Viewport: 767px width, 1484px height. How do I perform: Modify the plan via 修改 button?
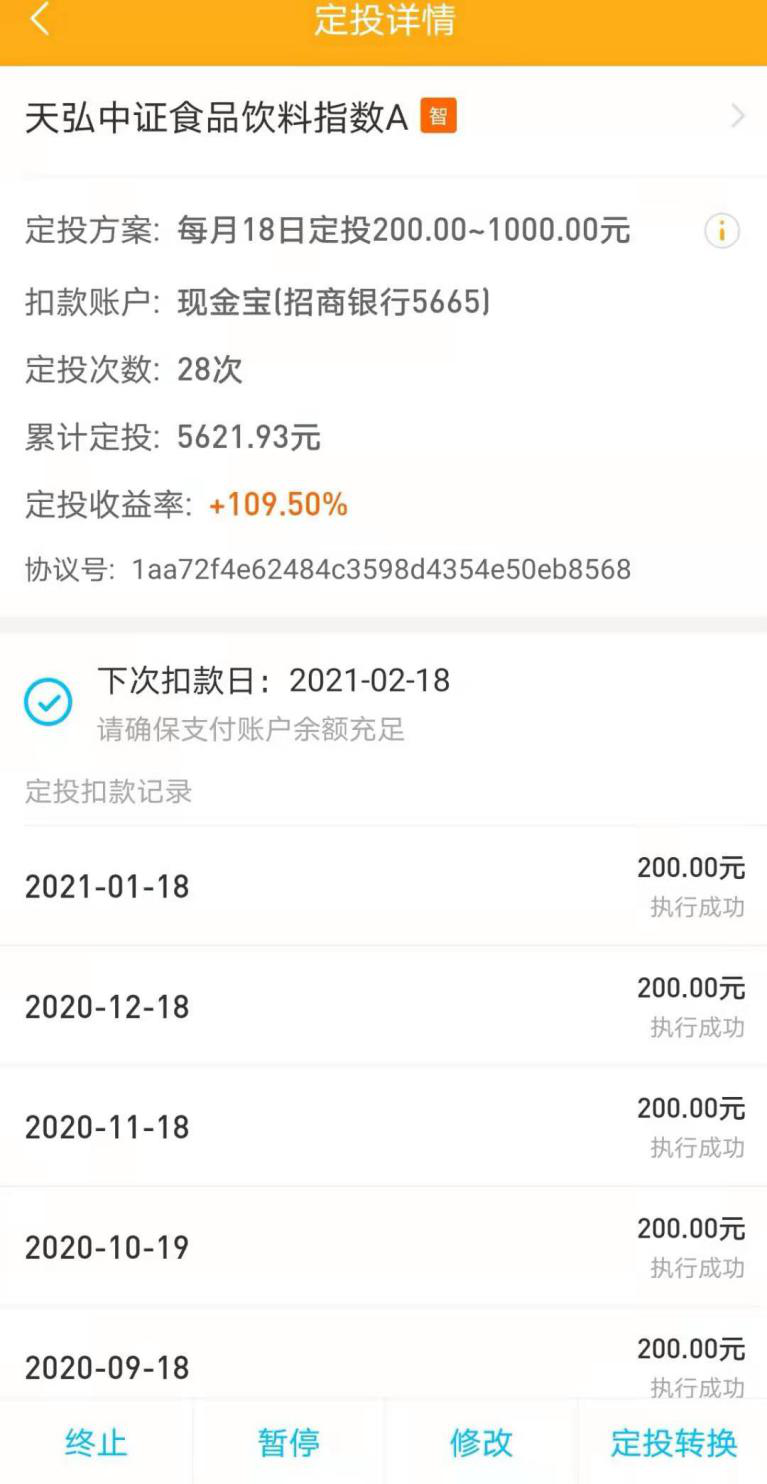(479, 1443)
